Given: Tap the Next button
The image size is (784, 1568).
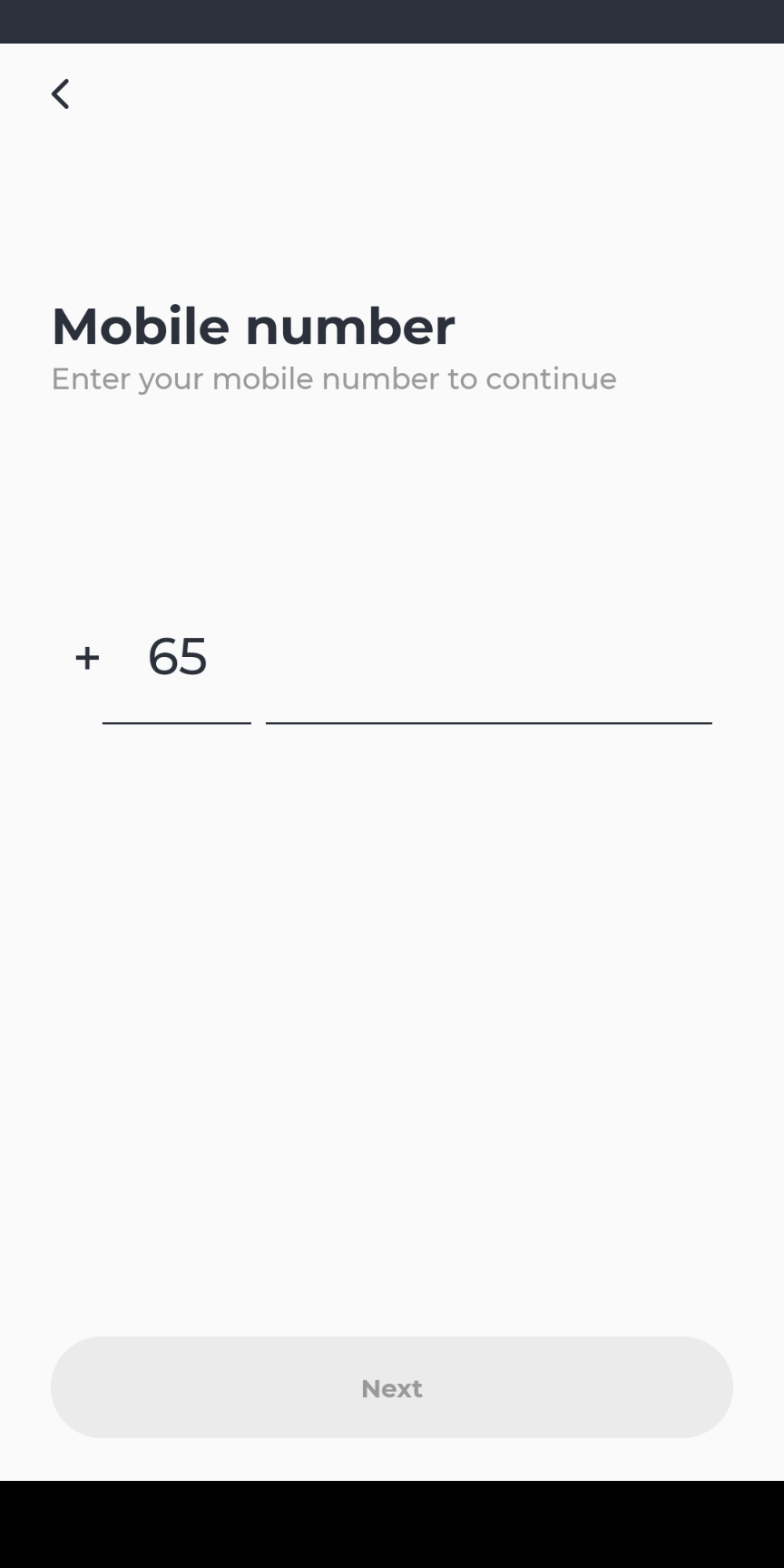Looking at the screenshot, I should coord(392,1387).
